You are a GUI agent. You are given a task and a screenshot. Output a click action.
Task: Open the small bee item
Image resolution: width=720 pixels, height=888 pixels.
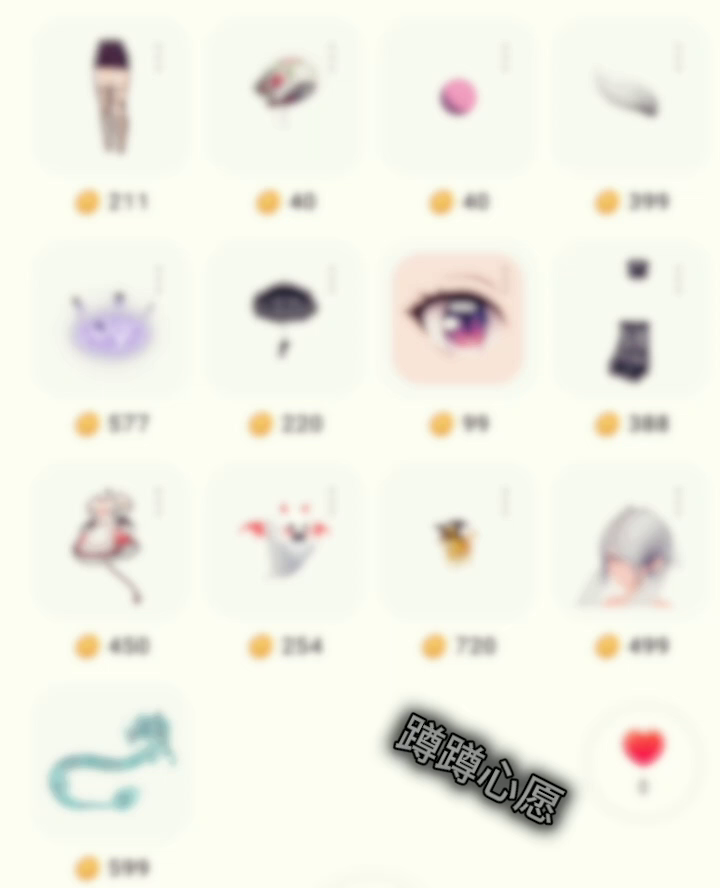(x=458, y=541)
